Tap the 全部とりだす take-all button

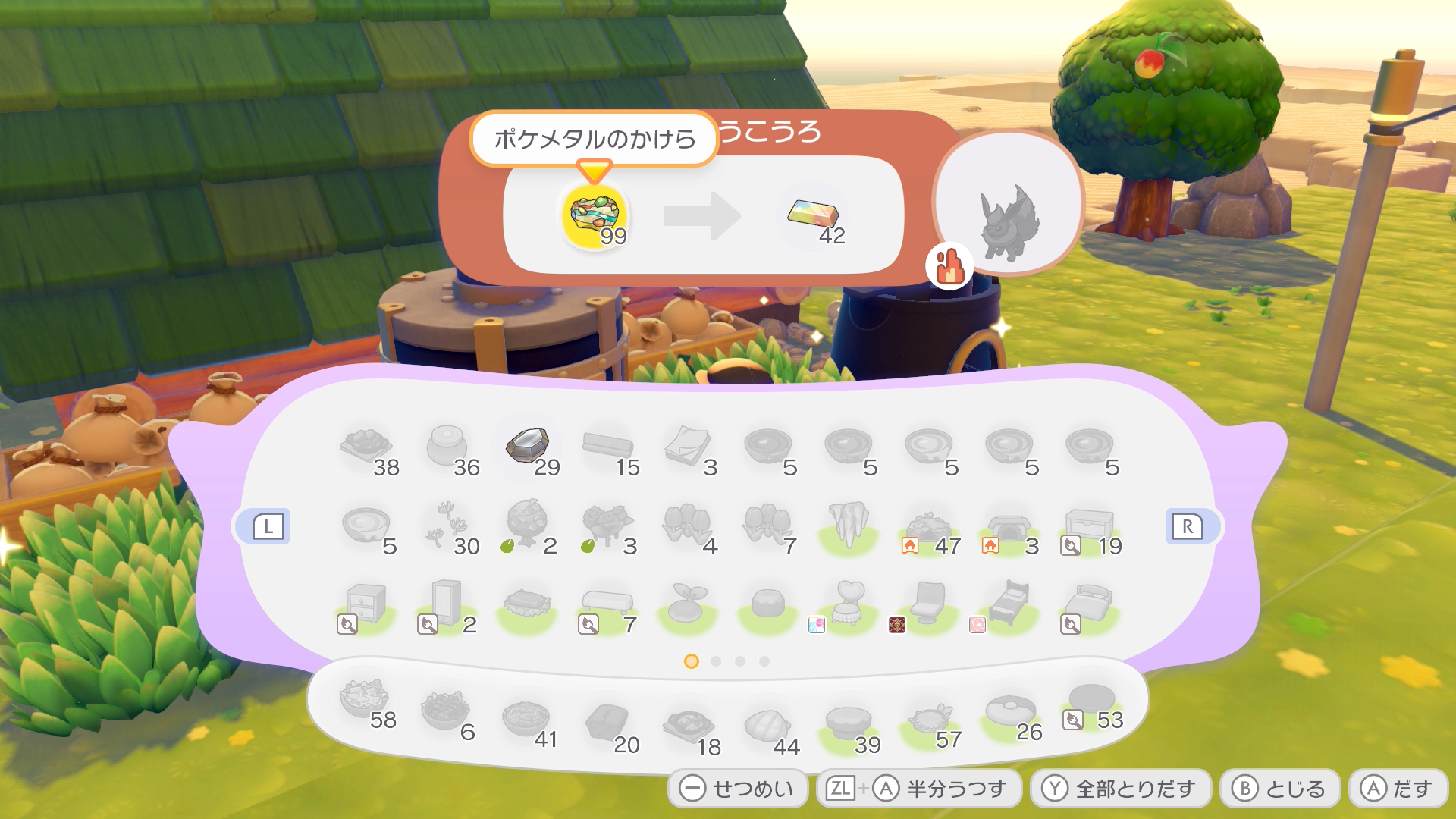point(1119,789)
